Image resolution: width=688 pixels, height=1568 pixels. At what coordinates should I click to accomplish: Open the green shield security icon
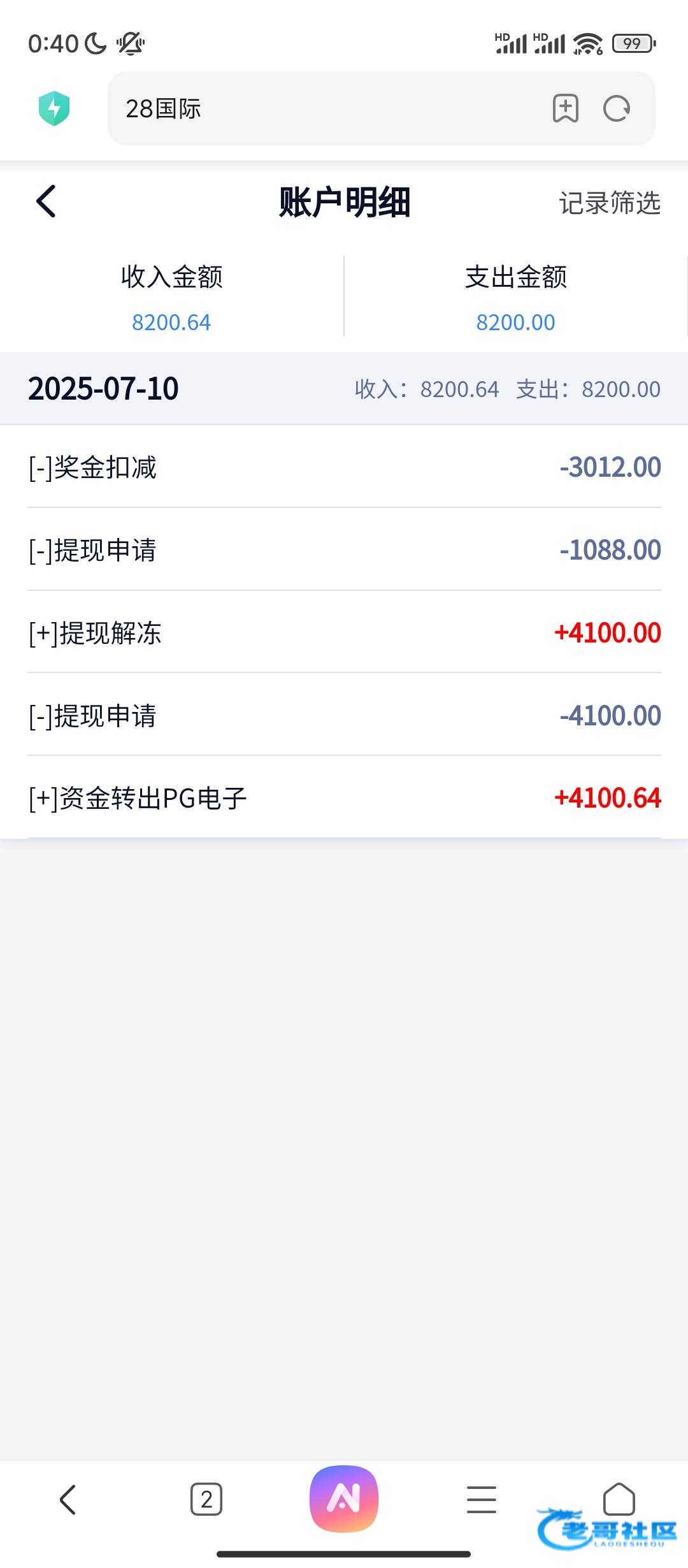tap(54, 108)
